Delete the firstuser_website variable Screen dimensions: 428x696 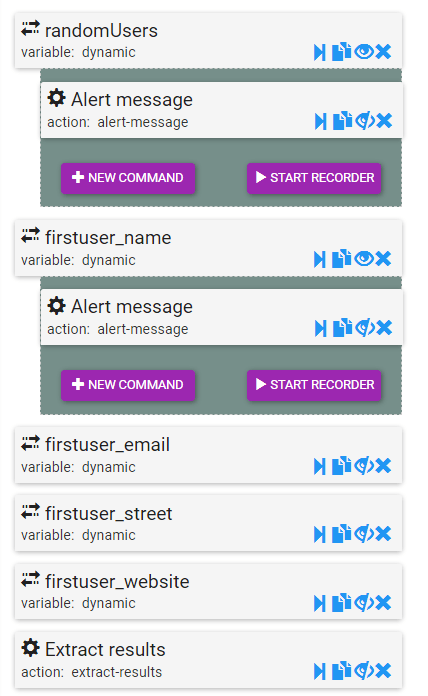[383, 602]
